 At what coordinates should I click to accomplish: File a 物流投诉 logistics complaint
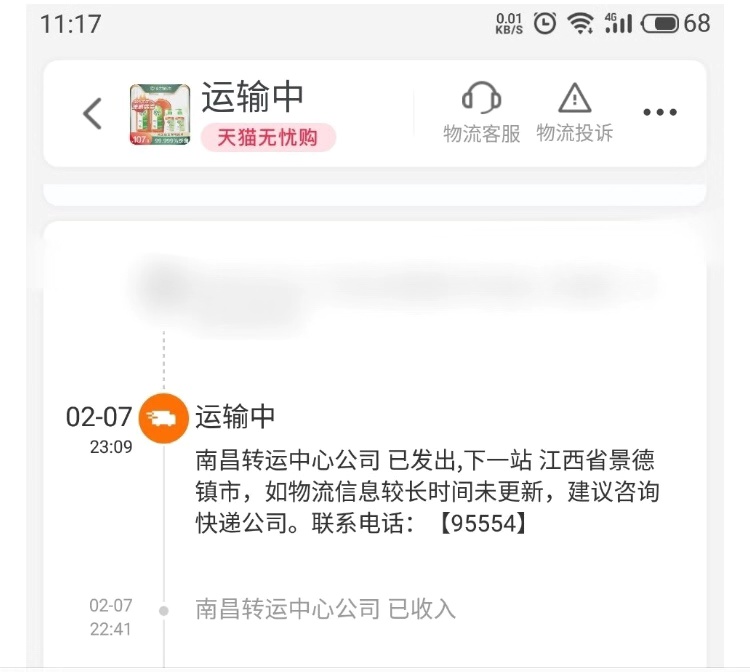point(574,114)
